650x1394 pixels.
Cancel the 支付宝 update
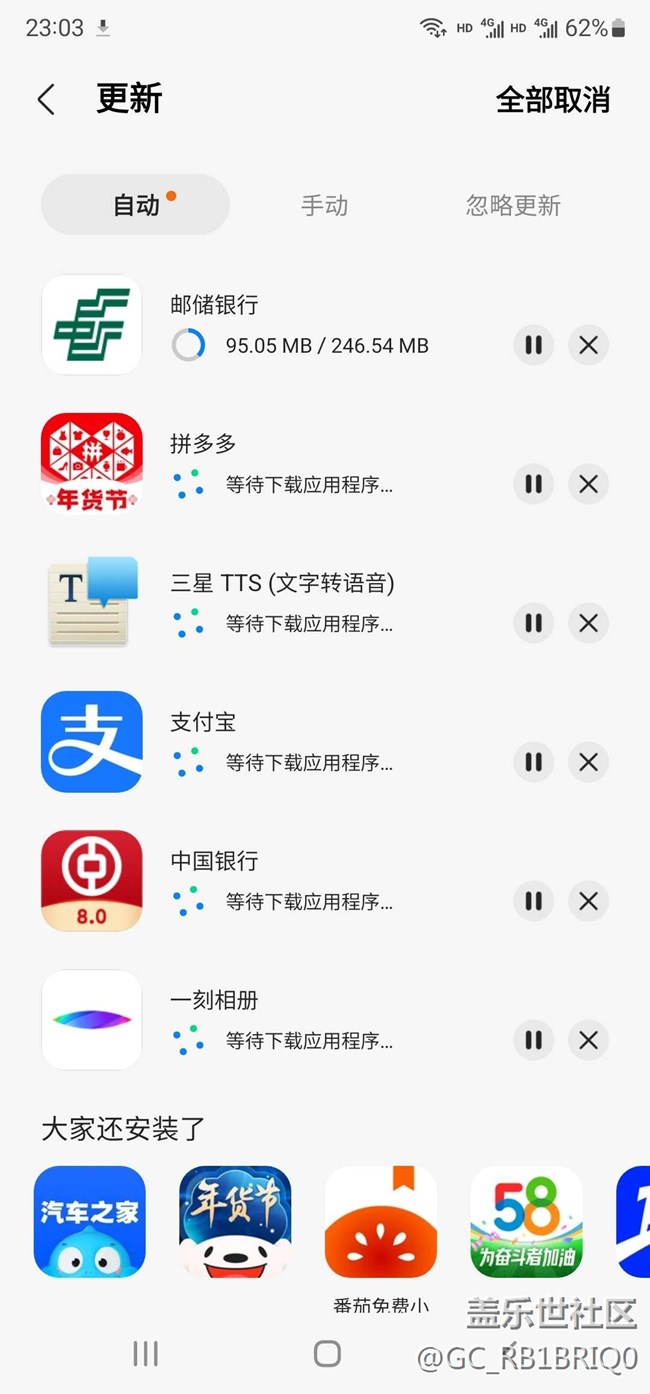[x=588, y=762]
